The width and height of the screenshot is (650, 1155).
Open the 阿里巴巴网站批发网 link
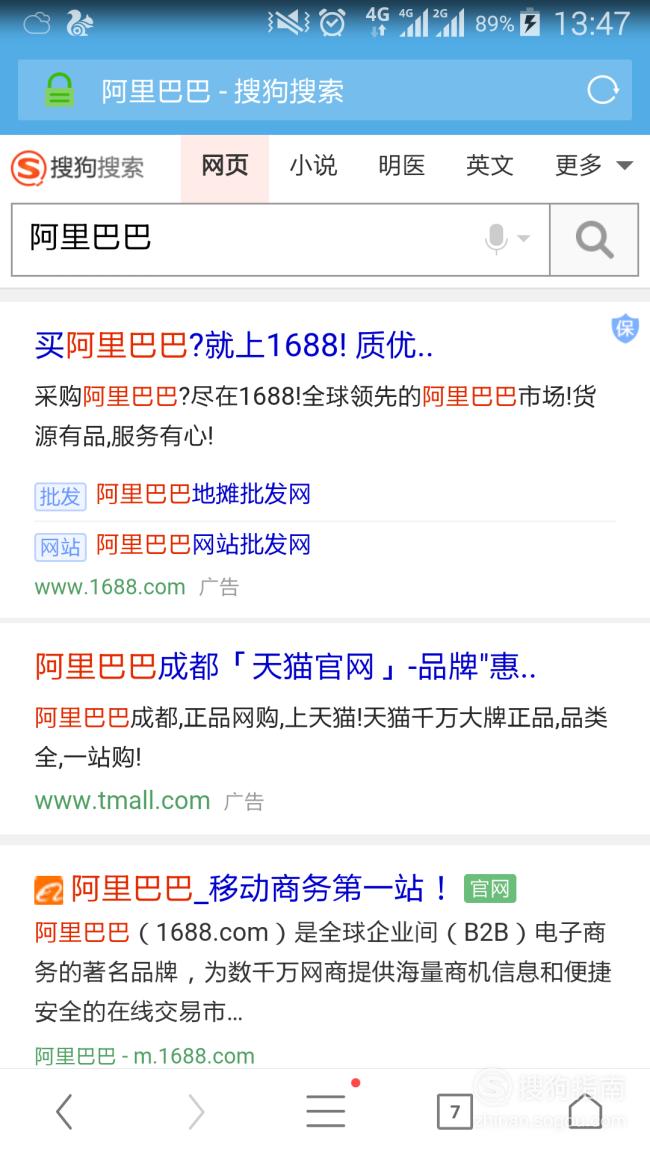pyautogui.click(x=203, y=545)
